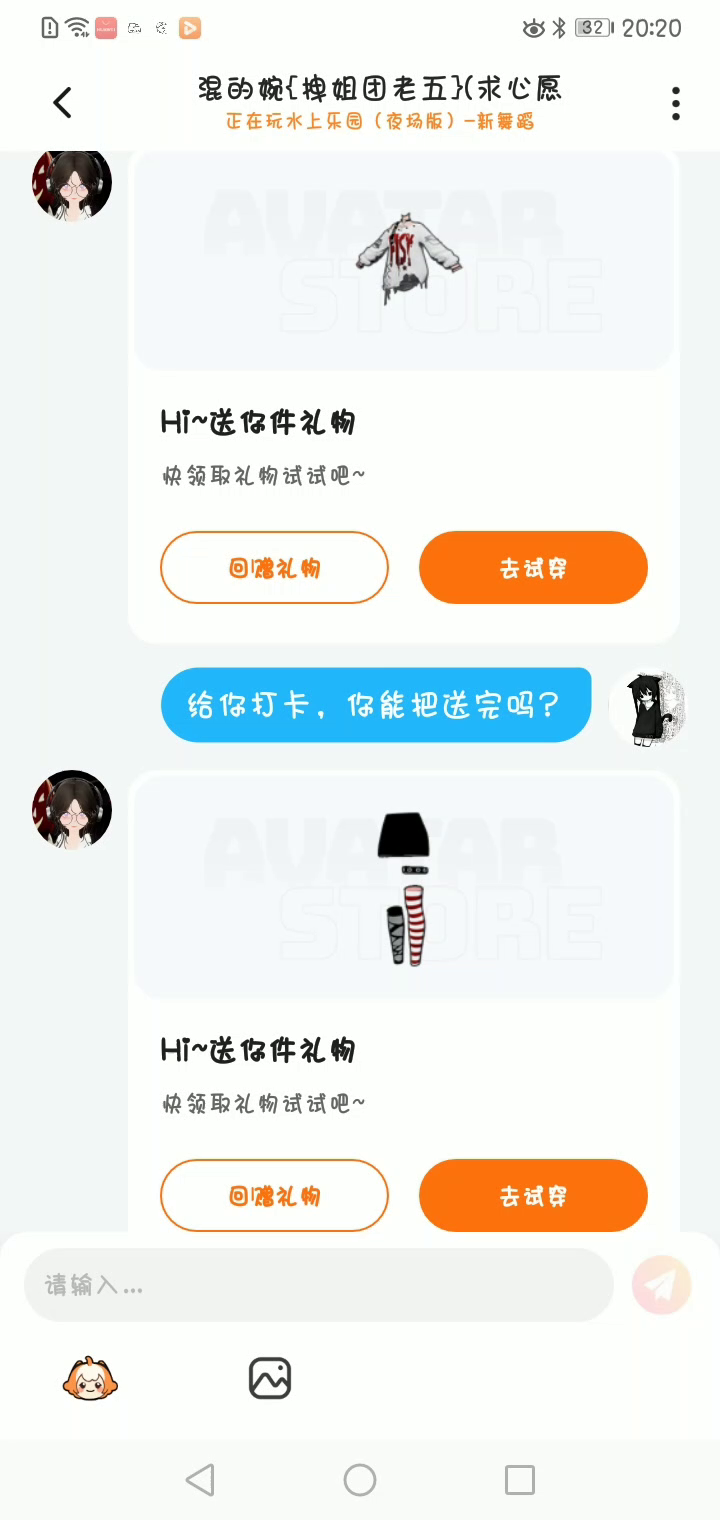The width and height of the screenshot is (720, 1520).
Task: Send the message with the paper plane icon
Action: click(661, 1285)
